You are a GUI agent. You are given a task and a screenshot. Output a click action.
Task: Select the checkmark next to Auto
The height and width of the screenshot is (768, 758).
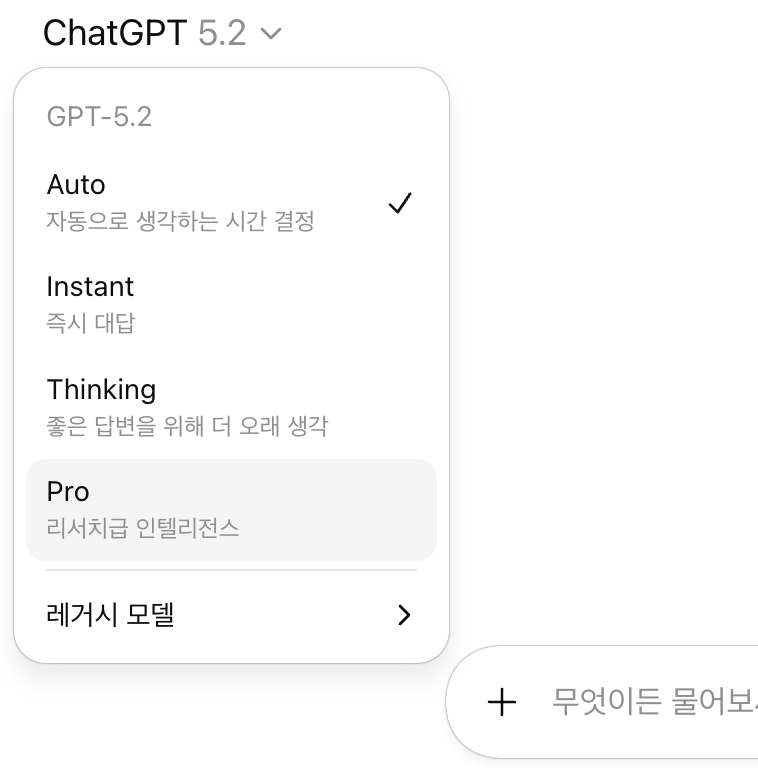click(400, 203)
